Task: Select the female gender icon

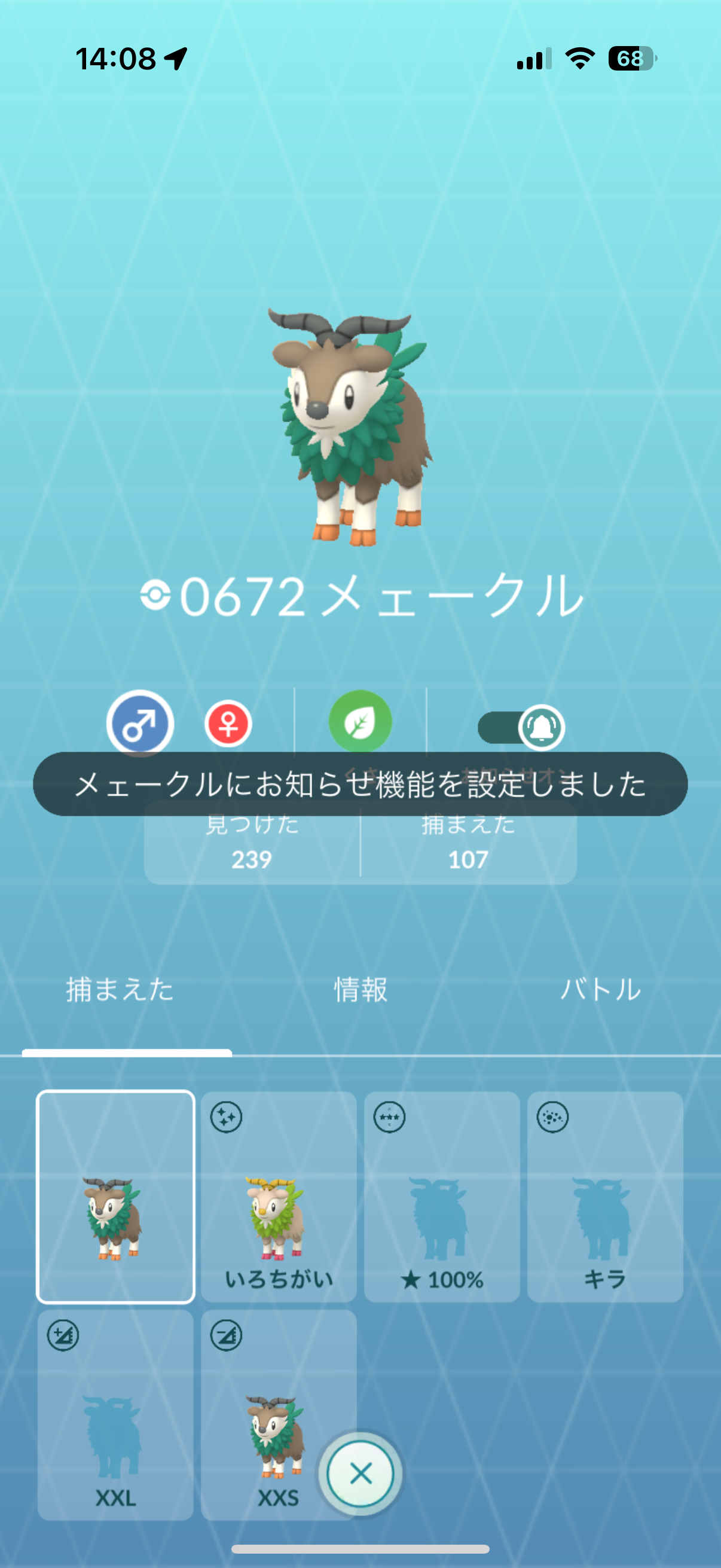Action: point(228,724)
